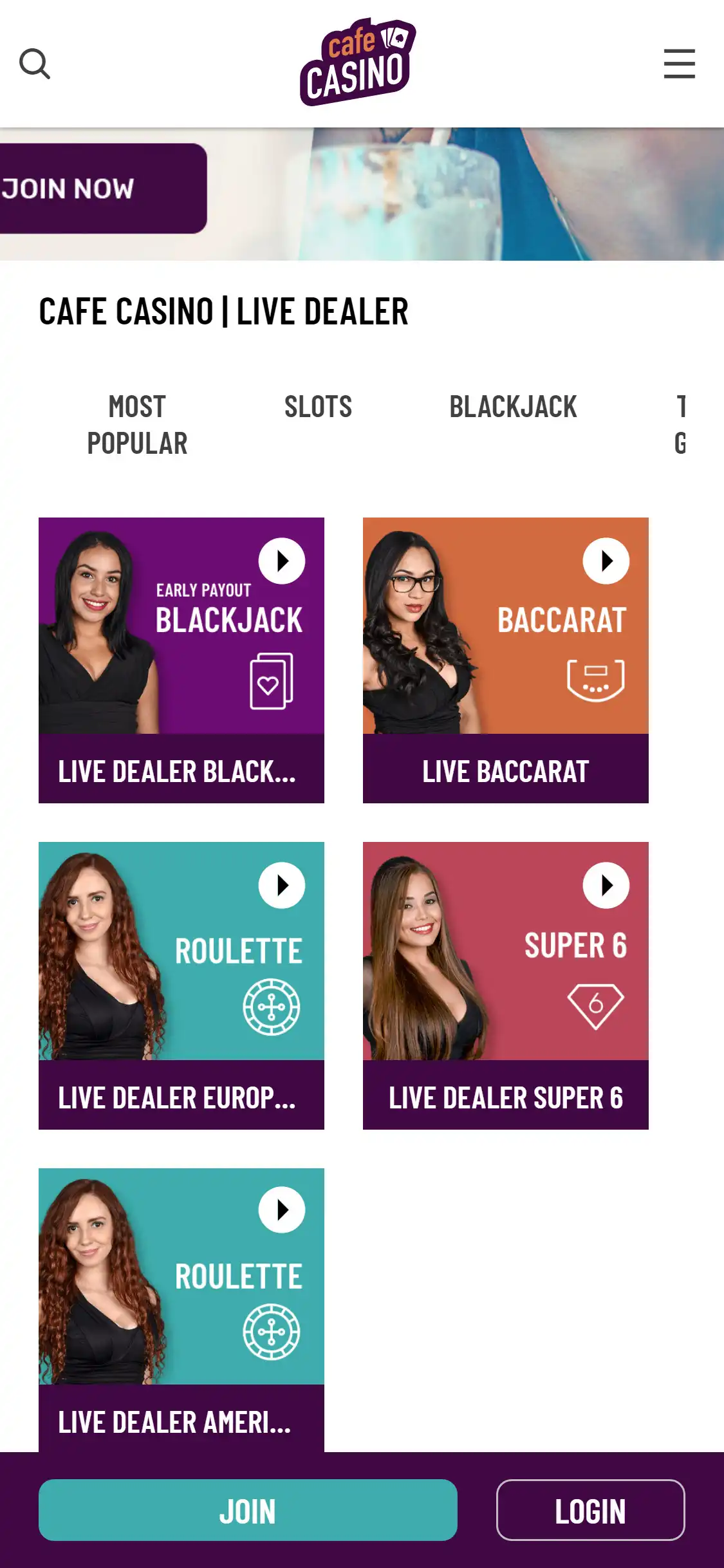The height and width of the screenshot is (1568, 724).
Task: Tap the Join Now banner button
Action: click(97, 189)
